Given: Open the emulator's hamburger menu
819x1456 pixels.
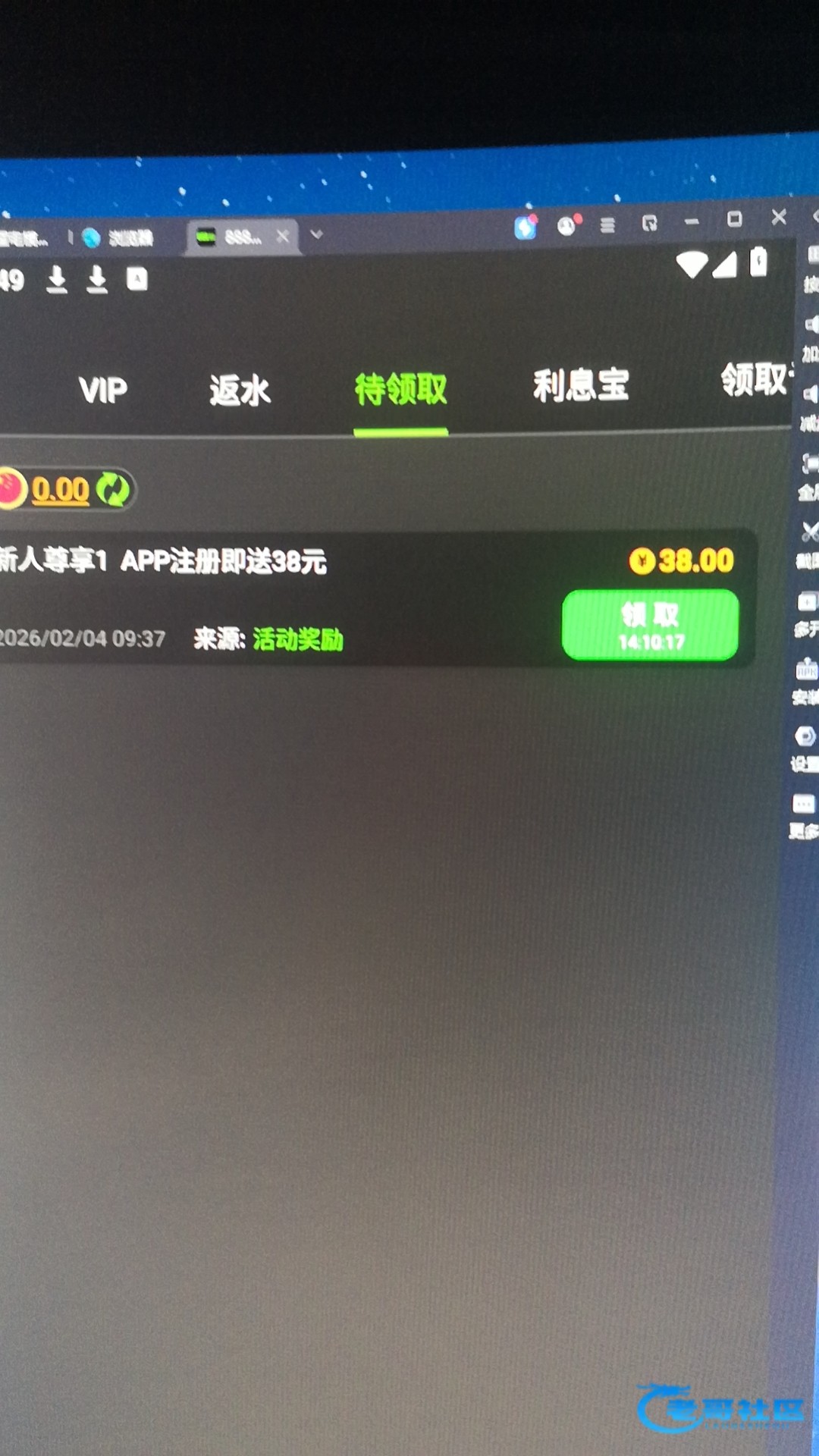Looking at the screenshot, I should click(x=607, y=225).
